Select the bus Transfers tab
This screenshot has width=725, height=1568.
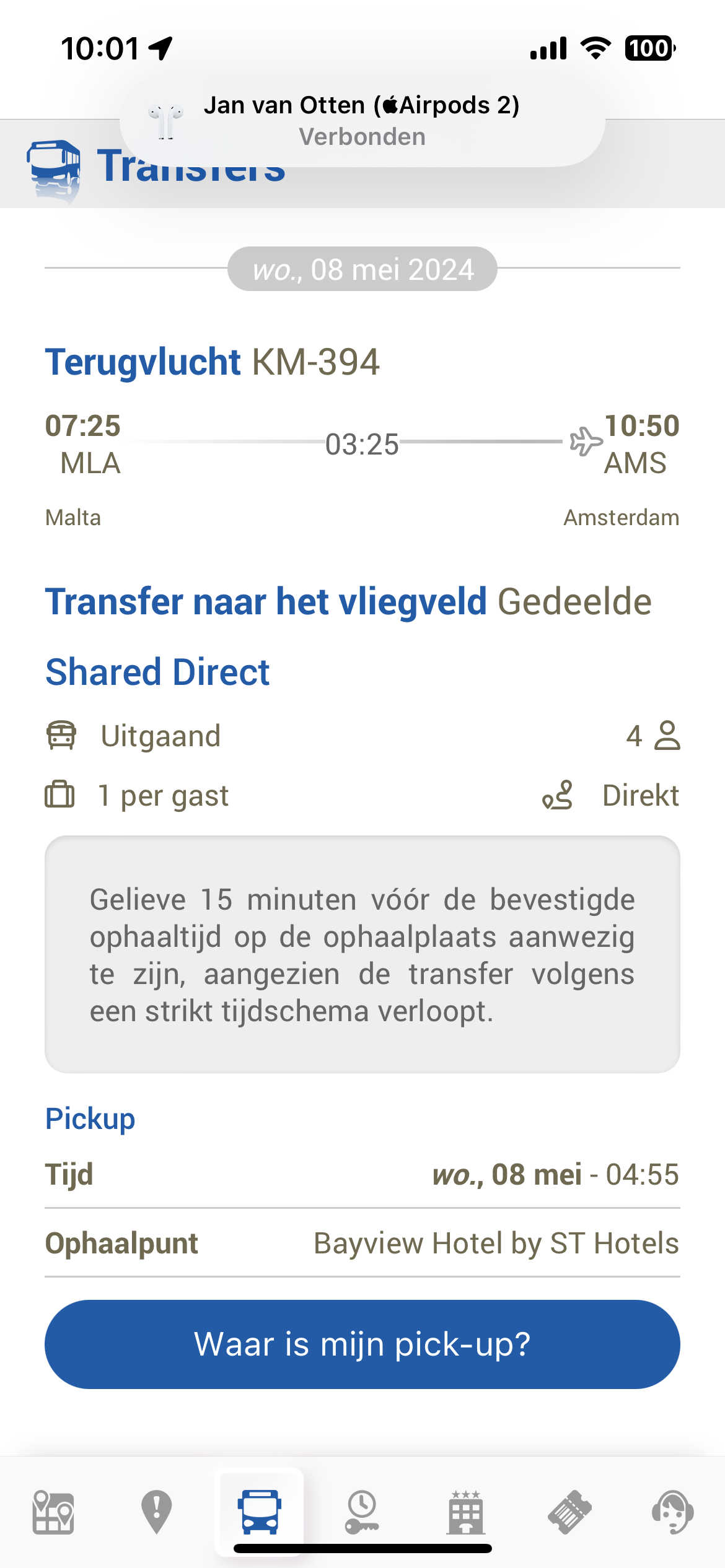[x=260, y=1512]
